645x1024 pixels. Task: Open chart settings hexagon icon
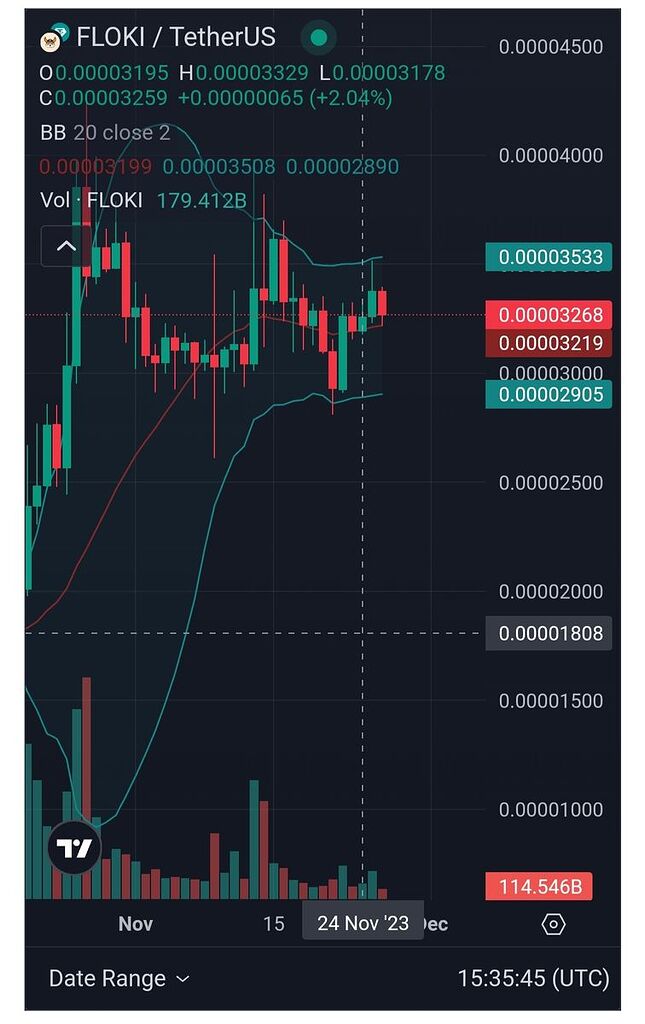[x=553, y=924]
